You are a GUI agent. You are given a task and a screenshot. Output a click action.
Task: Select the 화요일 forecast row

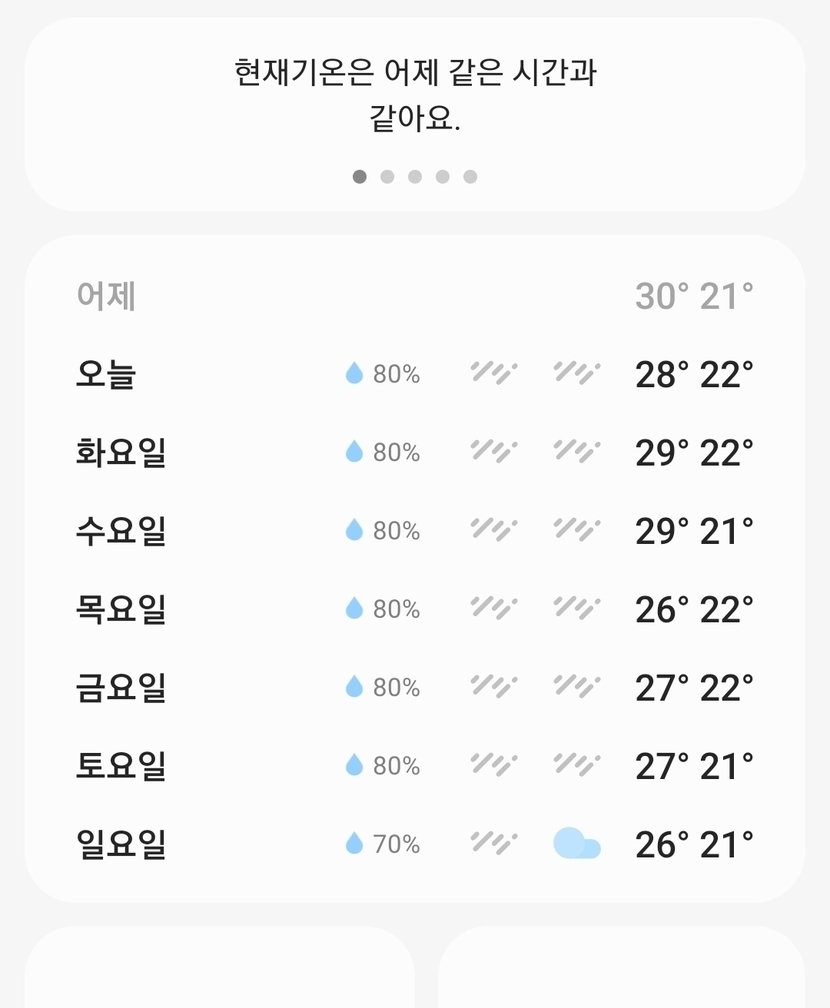414,452
